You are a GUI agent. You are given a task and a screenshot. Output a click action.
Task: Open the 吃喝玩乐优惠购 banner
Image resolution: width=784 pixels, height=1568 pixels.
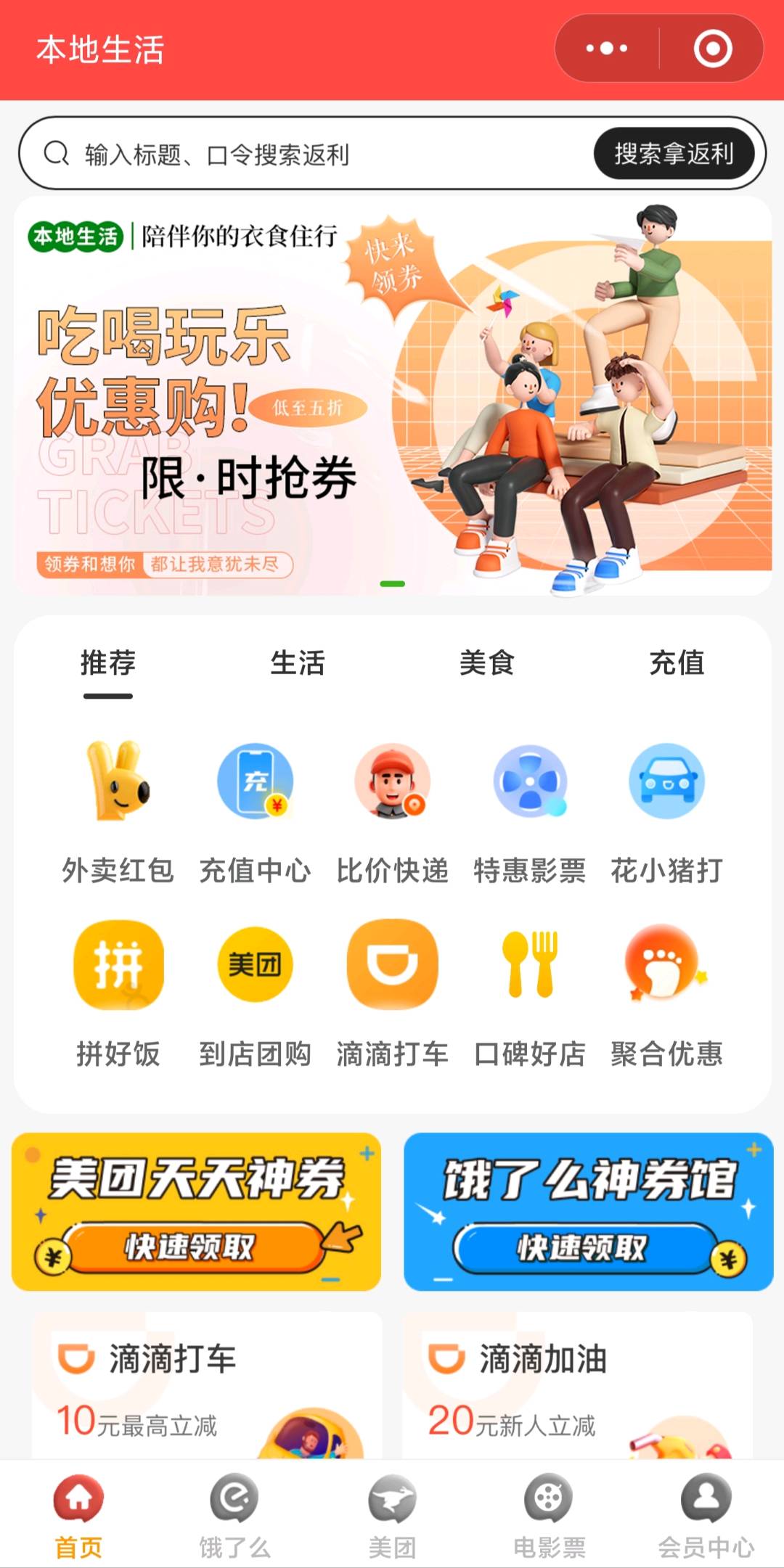(x=392, y=395)
